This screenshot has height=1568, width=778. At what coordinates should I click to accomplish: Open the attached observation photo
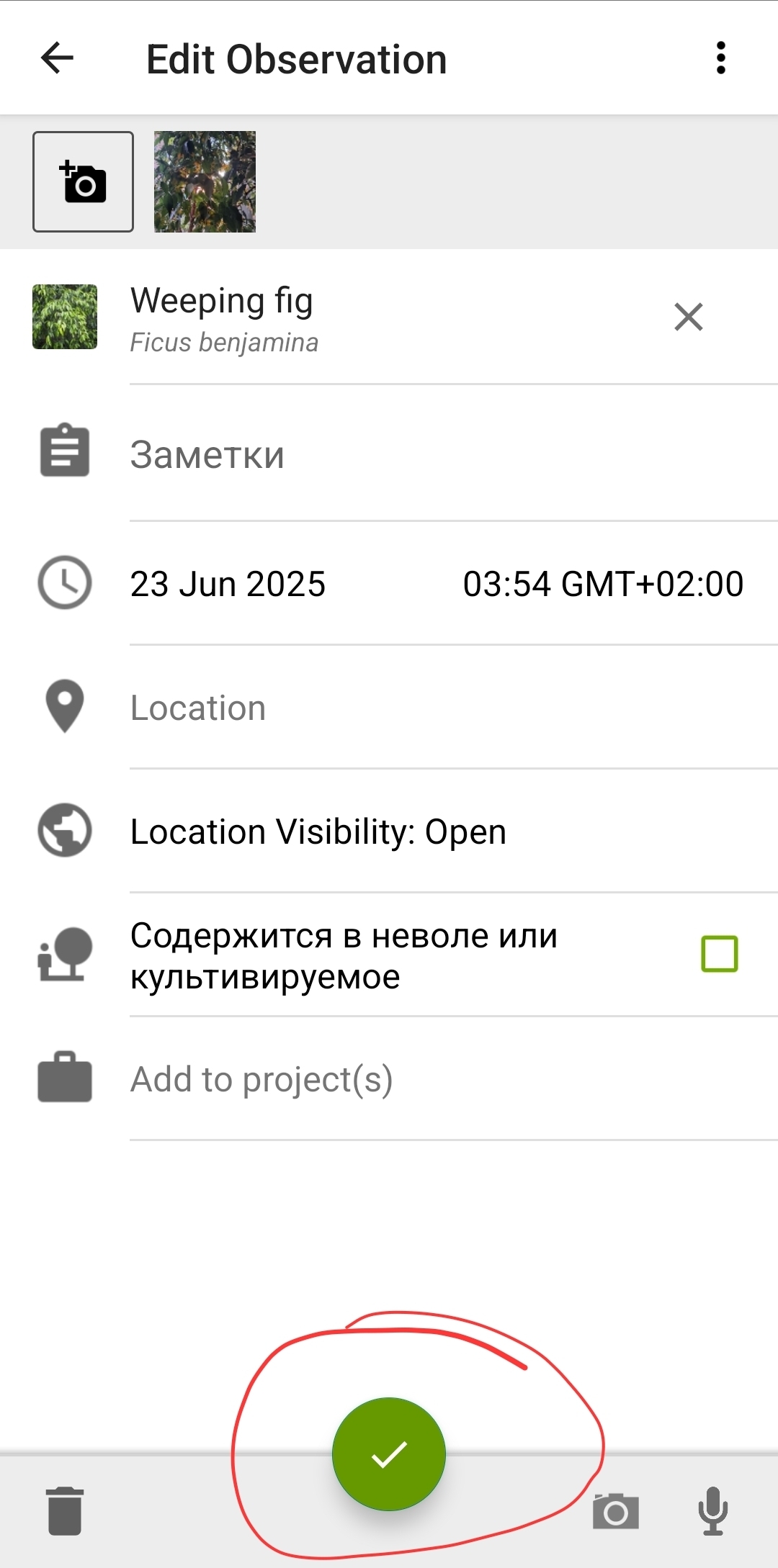point(205,181)
